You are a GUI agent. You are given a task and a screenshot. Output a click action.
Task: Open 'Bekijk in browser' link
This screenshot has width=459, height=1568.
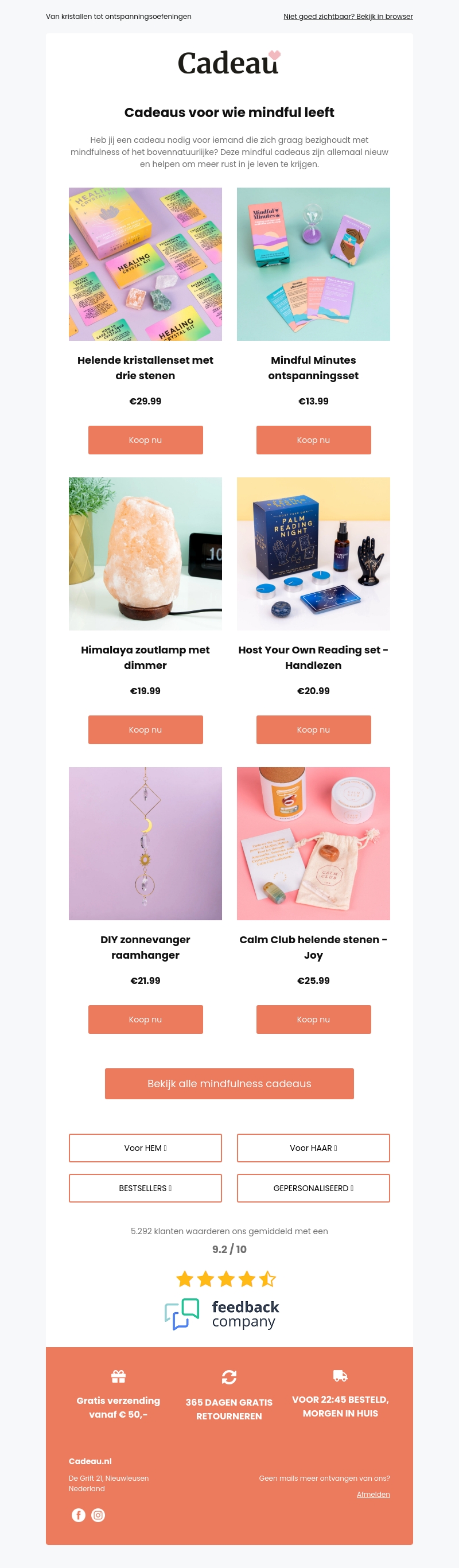[348, 17]
